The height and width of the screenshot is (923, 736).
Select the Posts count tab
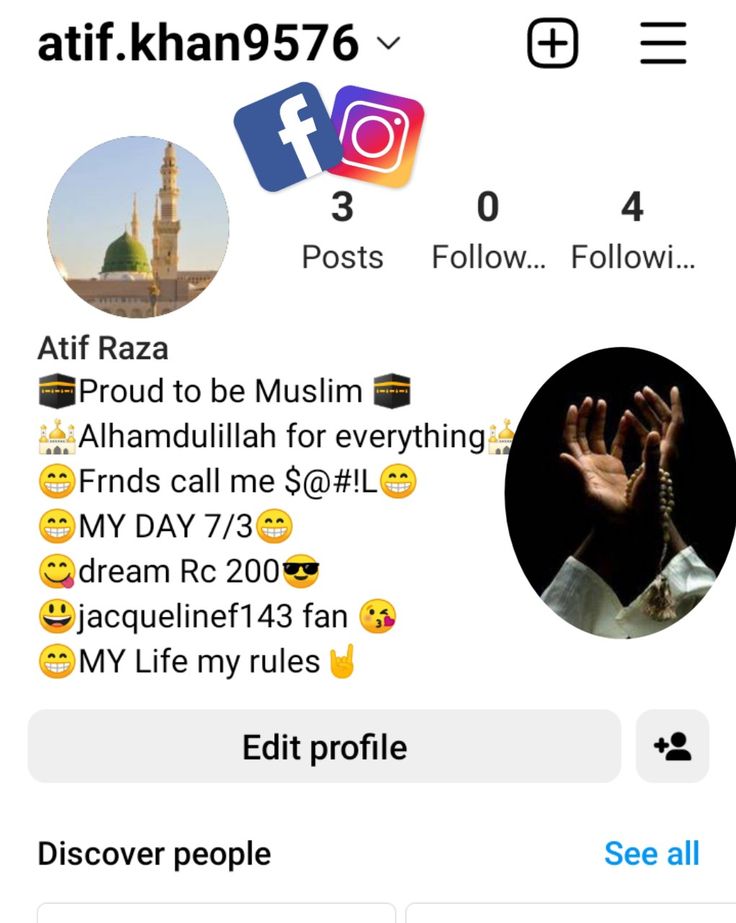[x=342, y=230]
